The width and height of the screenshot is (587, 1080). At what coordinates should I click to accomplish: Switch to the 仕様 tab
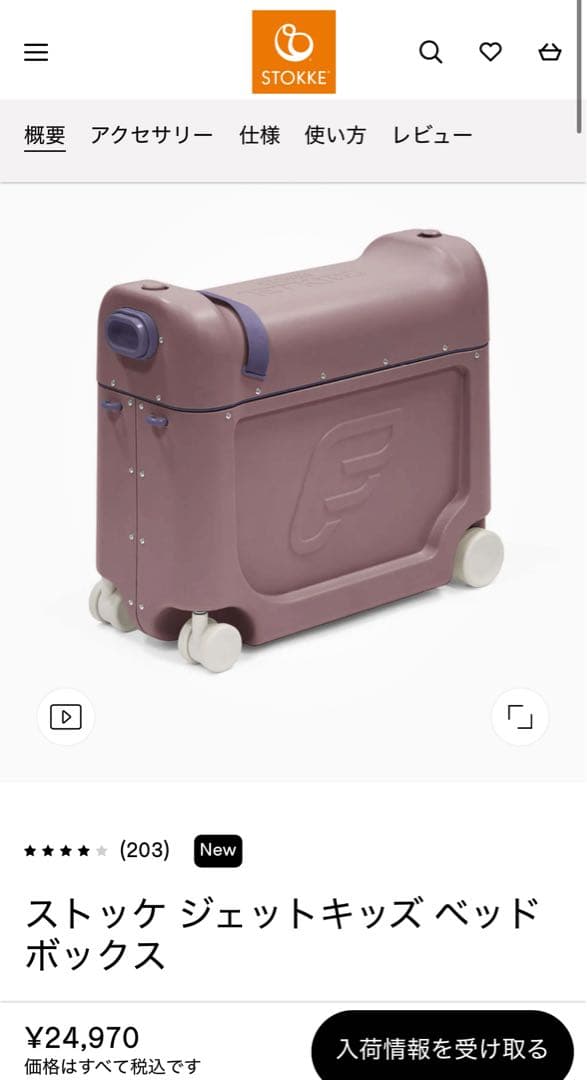pos(260,135)
